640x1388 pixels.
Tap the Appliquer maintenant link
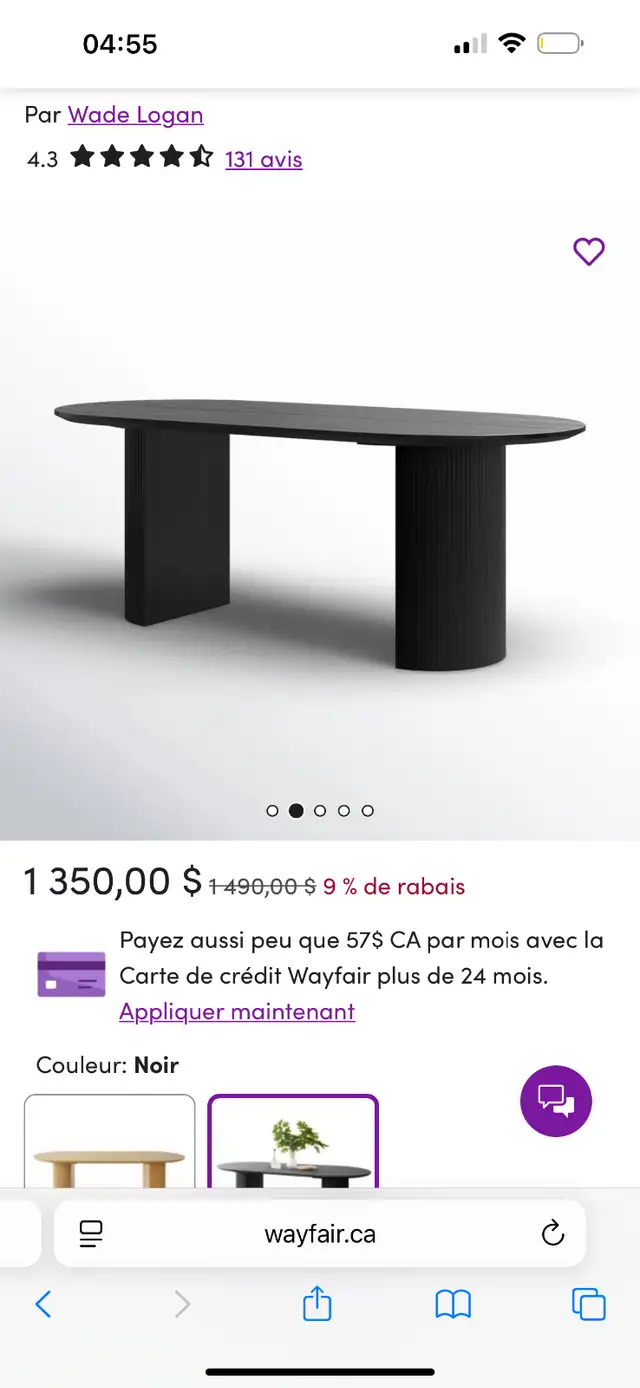tap(237, 1011)
